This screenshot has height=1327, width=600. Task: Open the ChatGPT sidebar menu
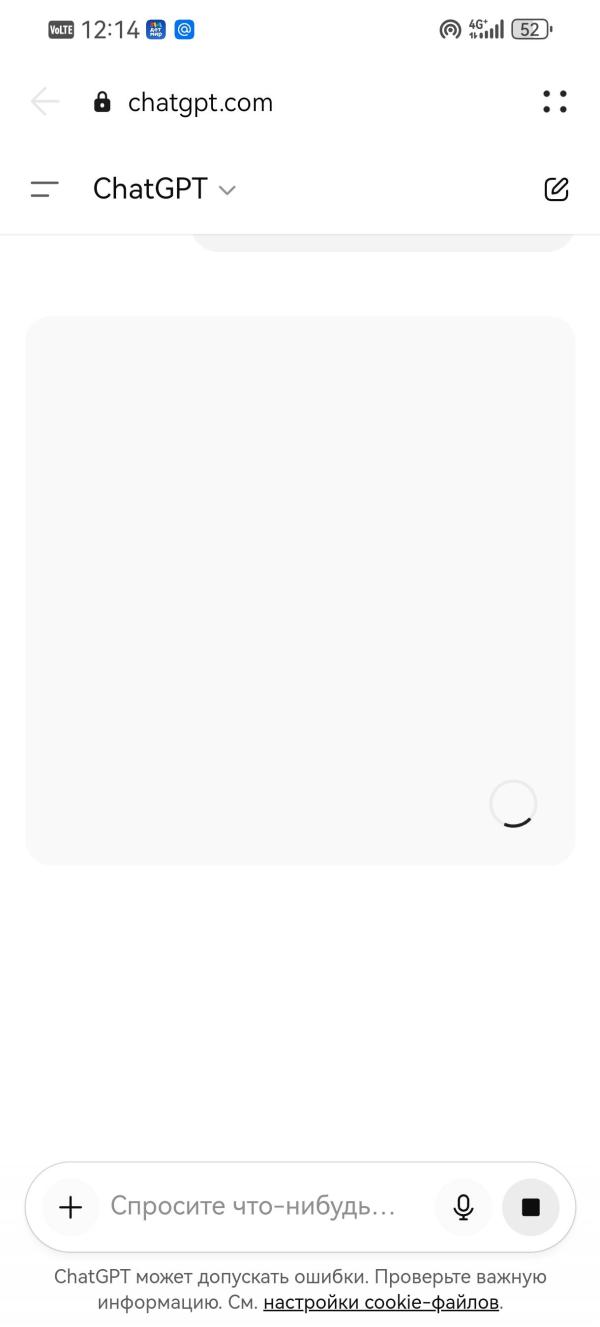(x=45, y=189)
